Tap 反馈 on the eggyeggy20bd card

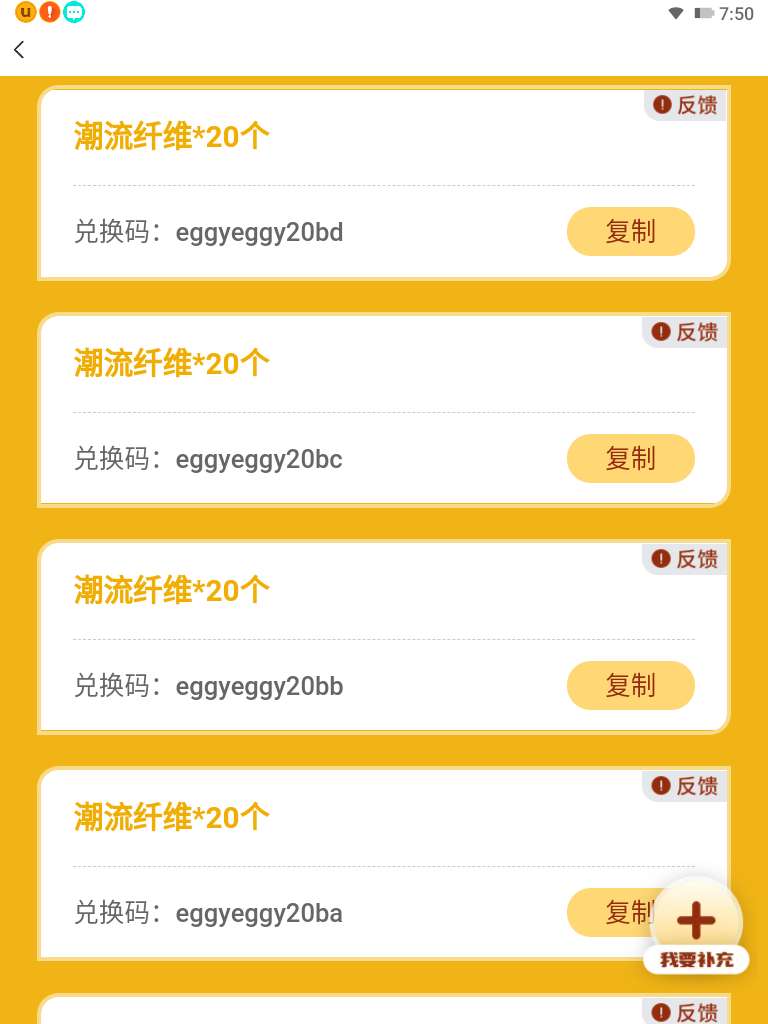686,105
